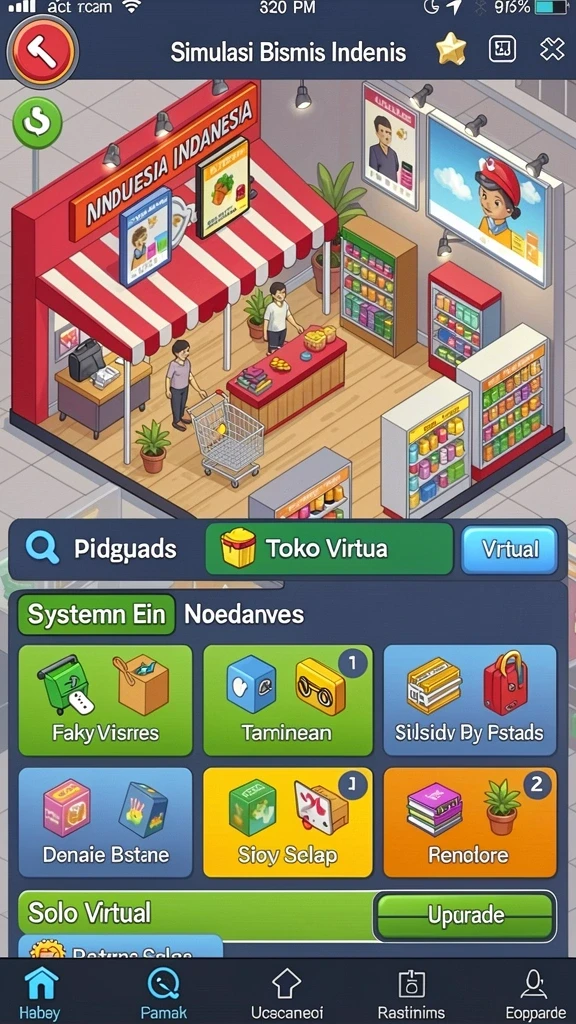The height and width of the screenshot is (1024, 576).
Task: Close the game with the X icon
Action: (552, 50)
